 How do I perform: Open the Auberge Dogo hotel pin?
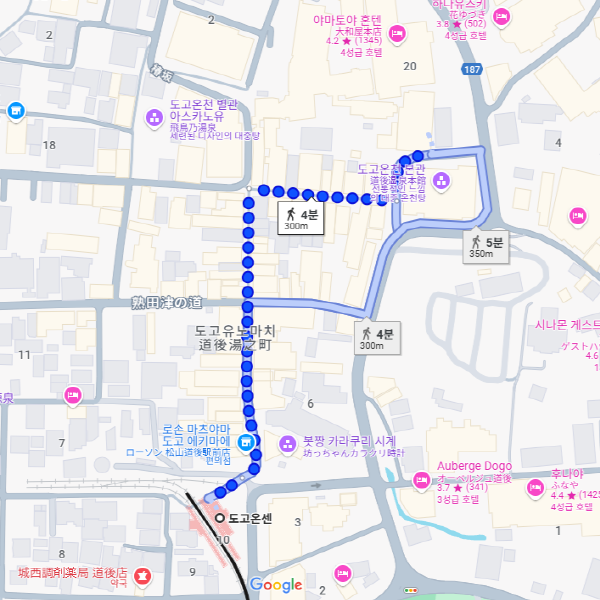[418, 483]
